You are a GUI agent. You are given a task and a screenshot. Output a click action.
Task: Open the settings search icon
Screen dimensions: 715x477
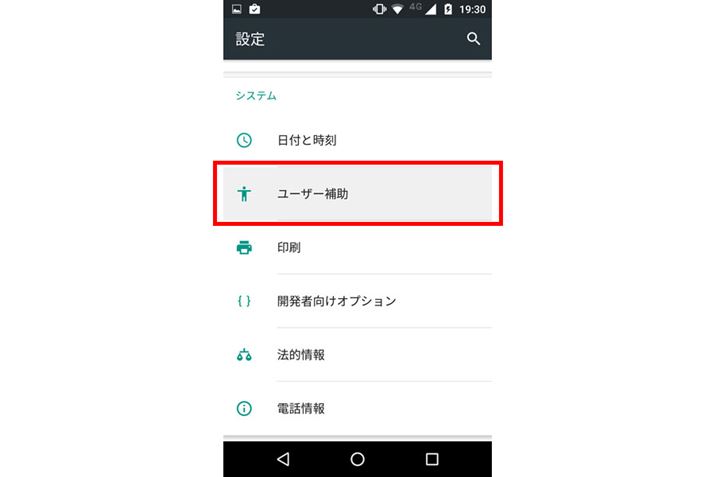(x=473, y=39)
